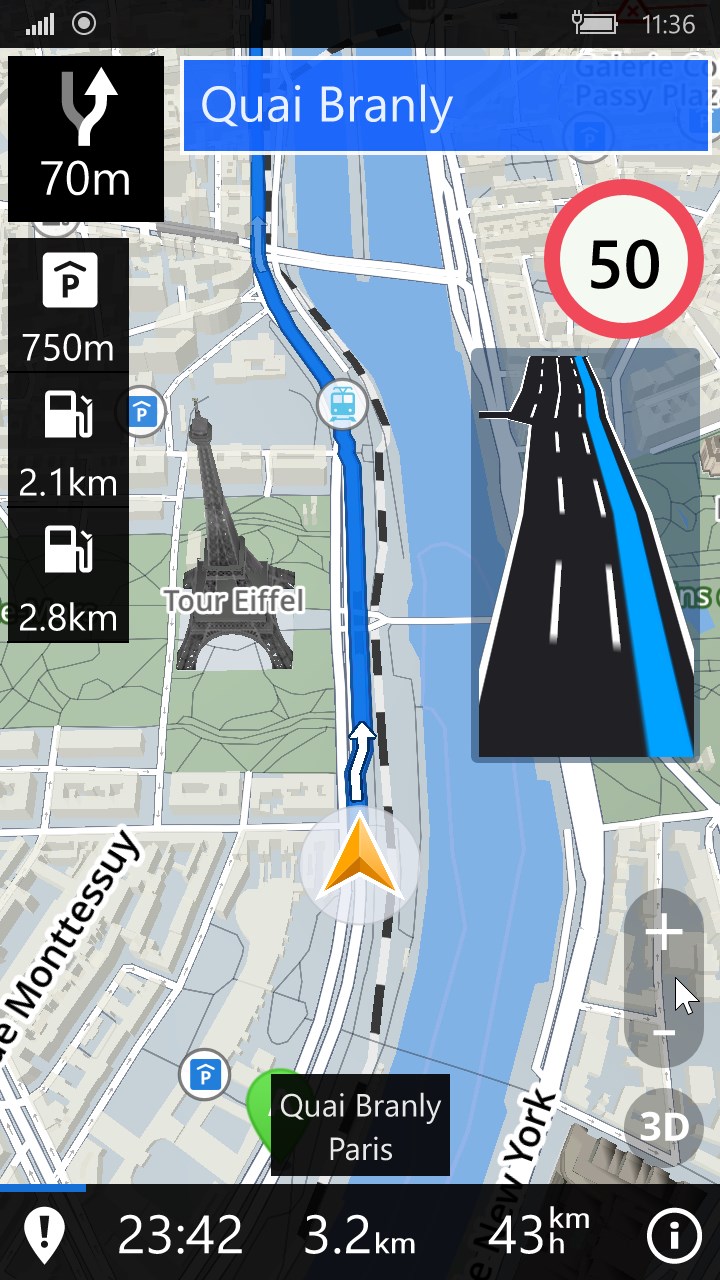Viewport: 720px width, 1280px height.
Task: Tap the lane guidance panel
Action: point(585,555)
